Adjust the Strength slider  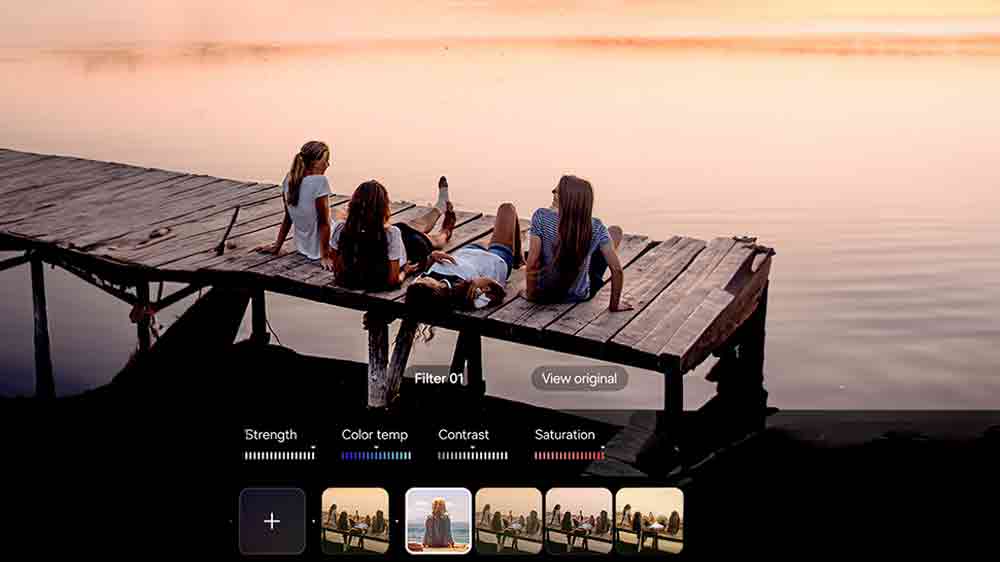[280, 455]
